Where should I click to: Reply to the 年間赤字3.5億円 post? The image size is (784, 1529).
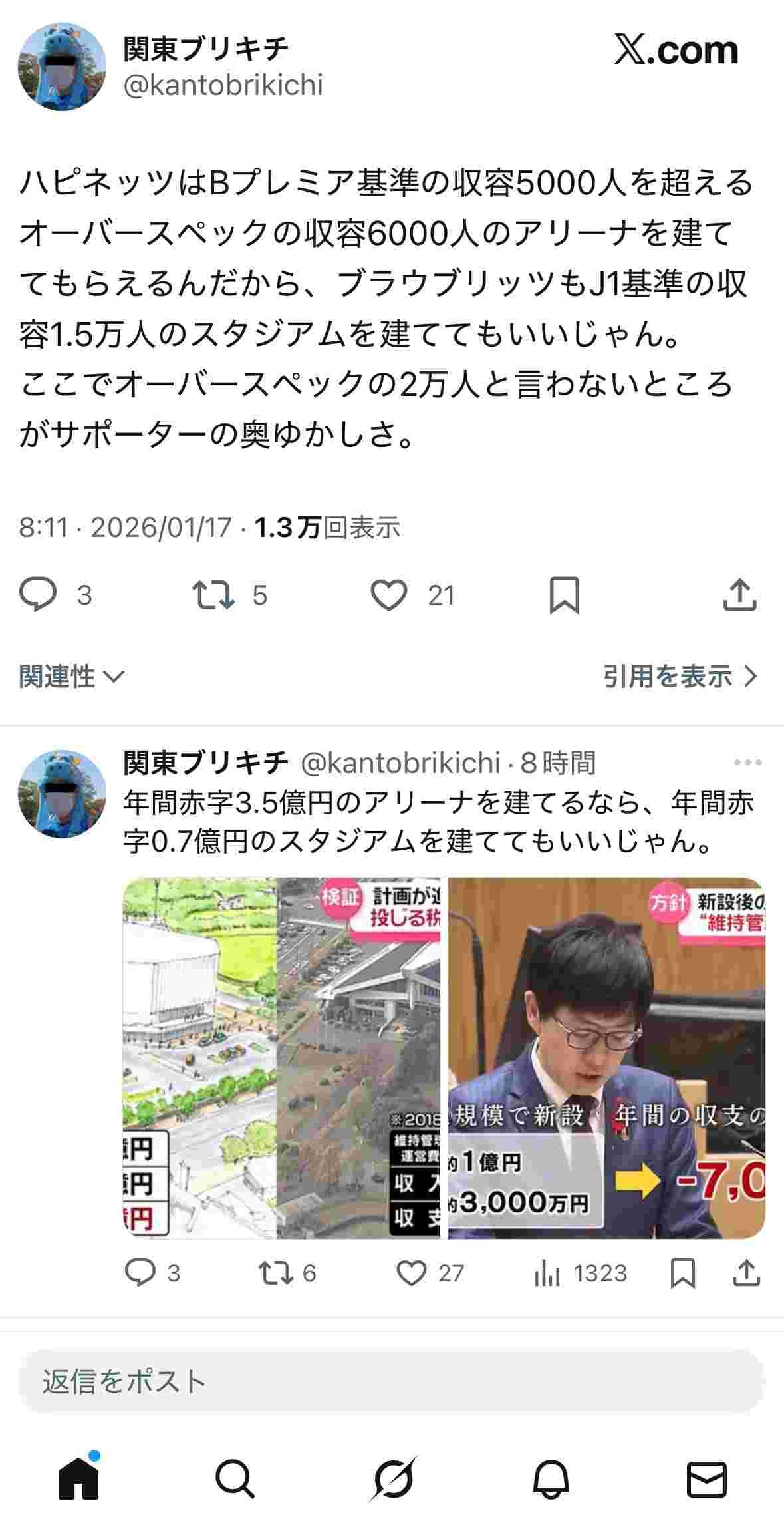(x=140, y=1273)
